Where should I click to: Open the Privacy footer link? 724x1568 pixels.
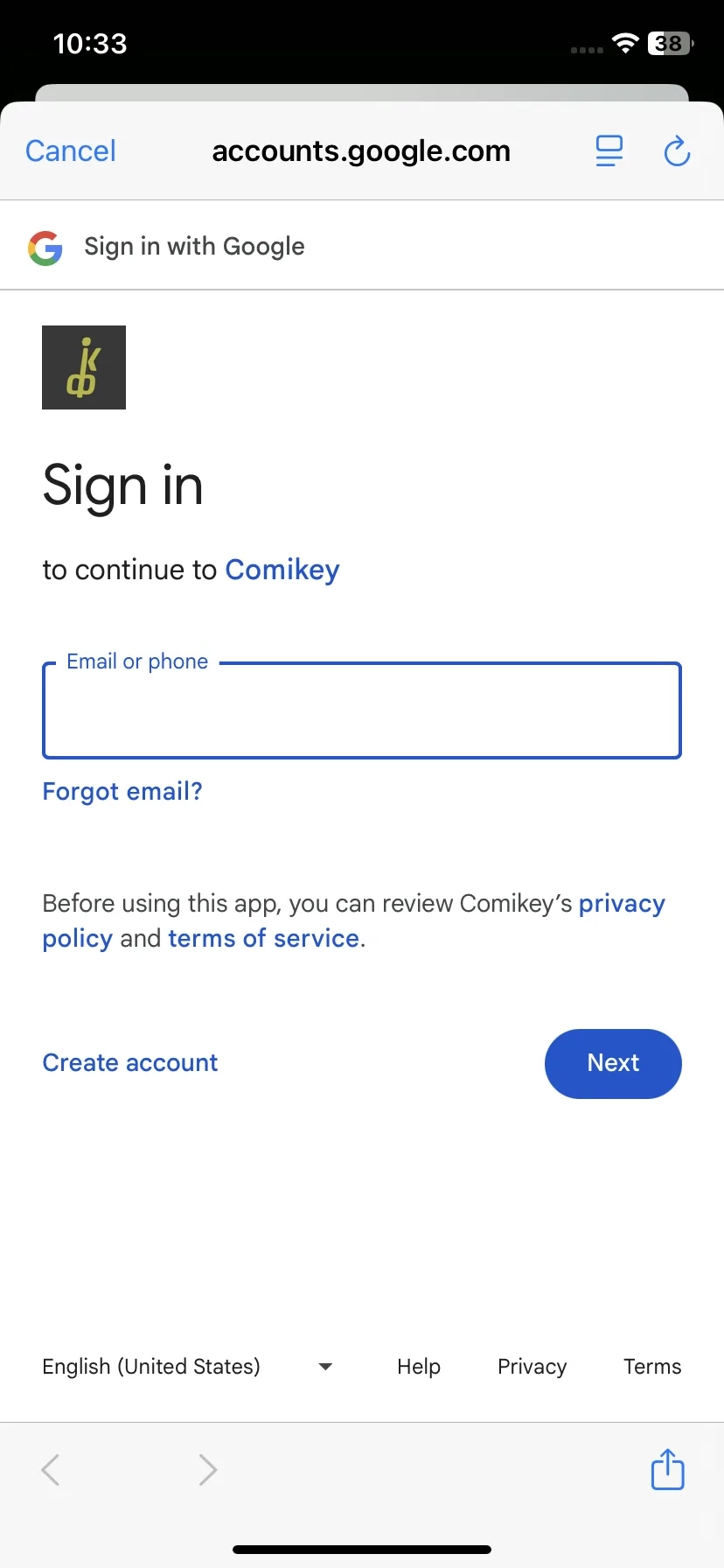(532, 1367)
